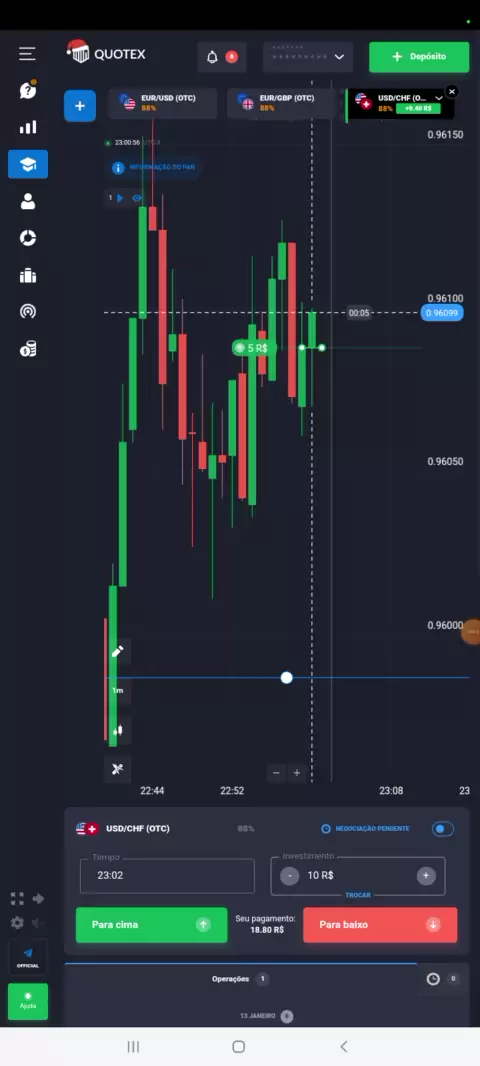Open the notifications bell
Image resolution: width=480 pixels, height=1066 pixels.
point(212,57)
